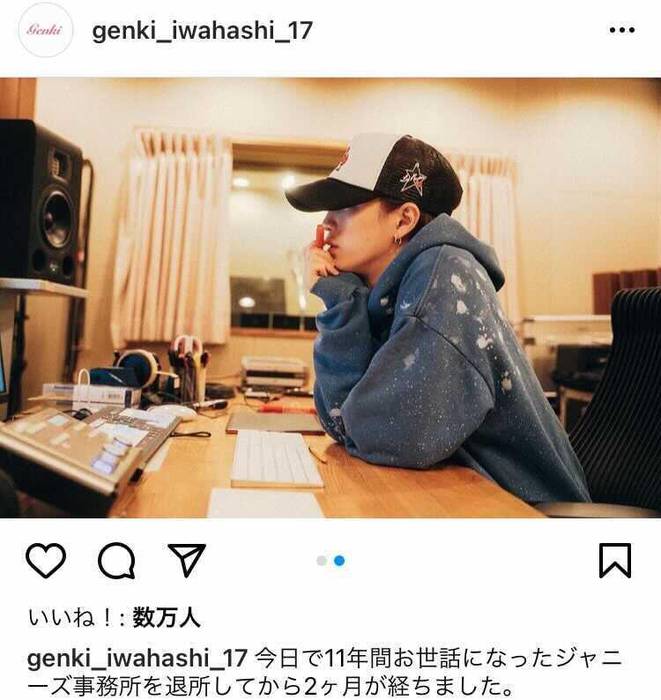The height and width of the screenshot is (700, 661).
Task: Open genki_iwahashi_17 profile avatar
Action: click(x=45, y=30)
